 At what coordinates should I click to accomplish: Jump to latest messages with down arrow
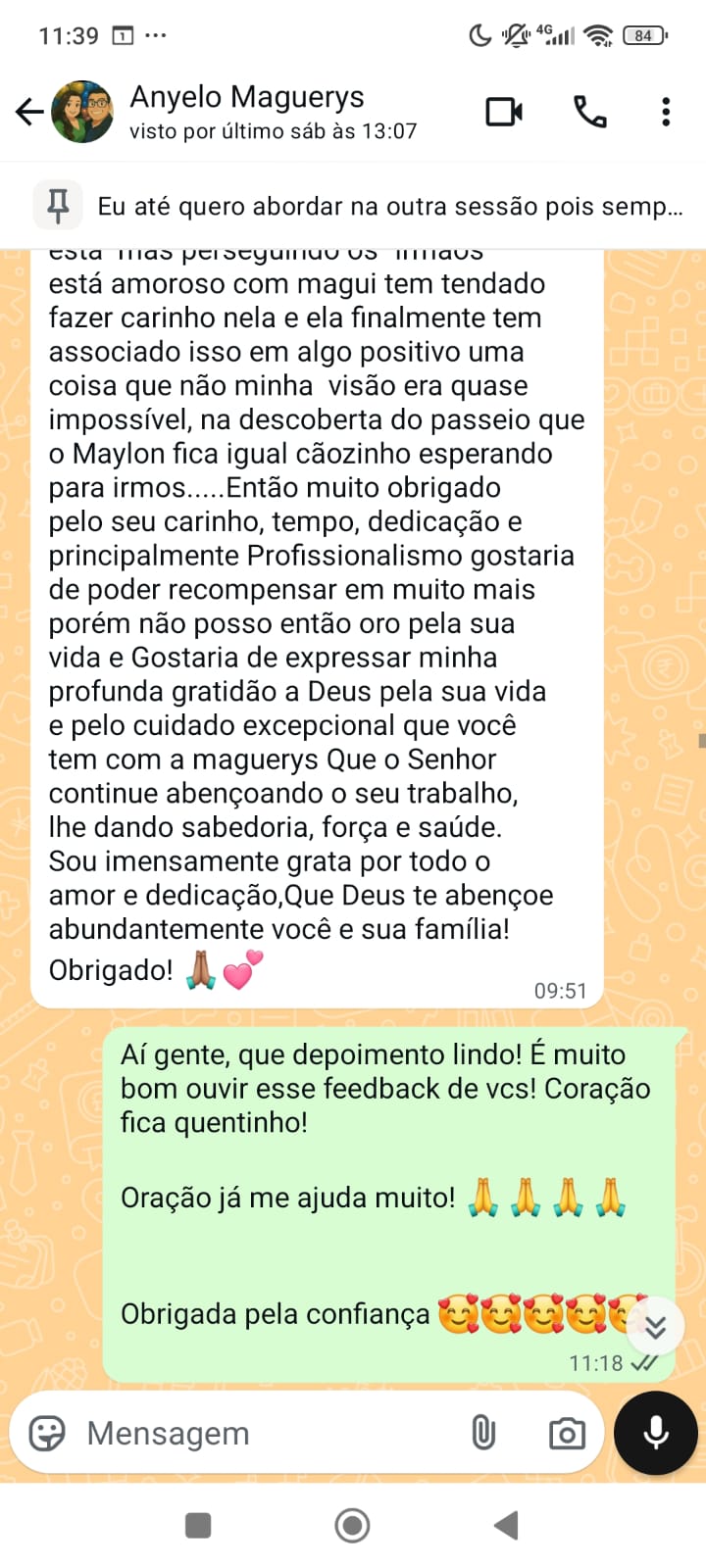[655, 1327]
